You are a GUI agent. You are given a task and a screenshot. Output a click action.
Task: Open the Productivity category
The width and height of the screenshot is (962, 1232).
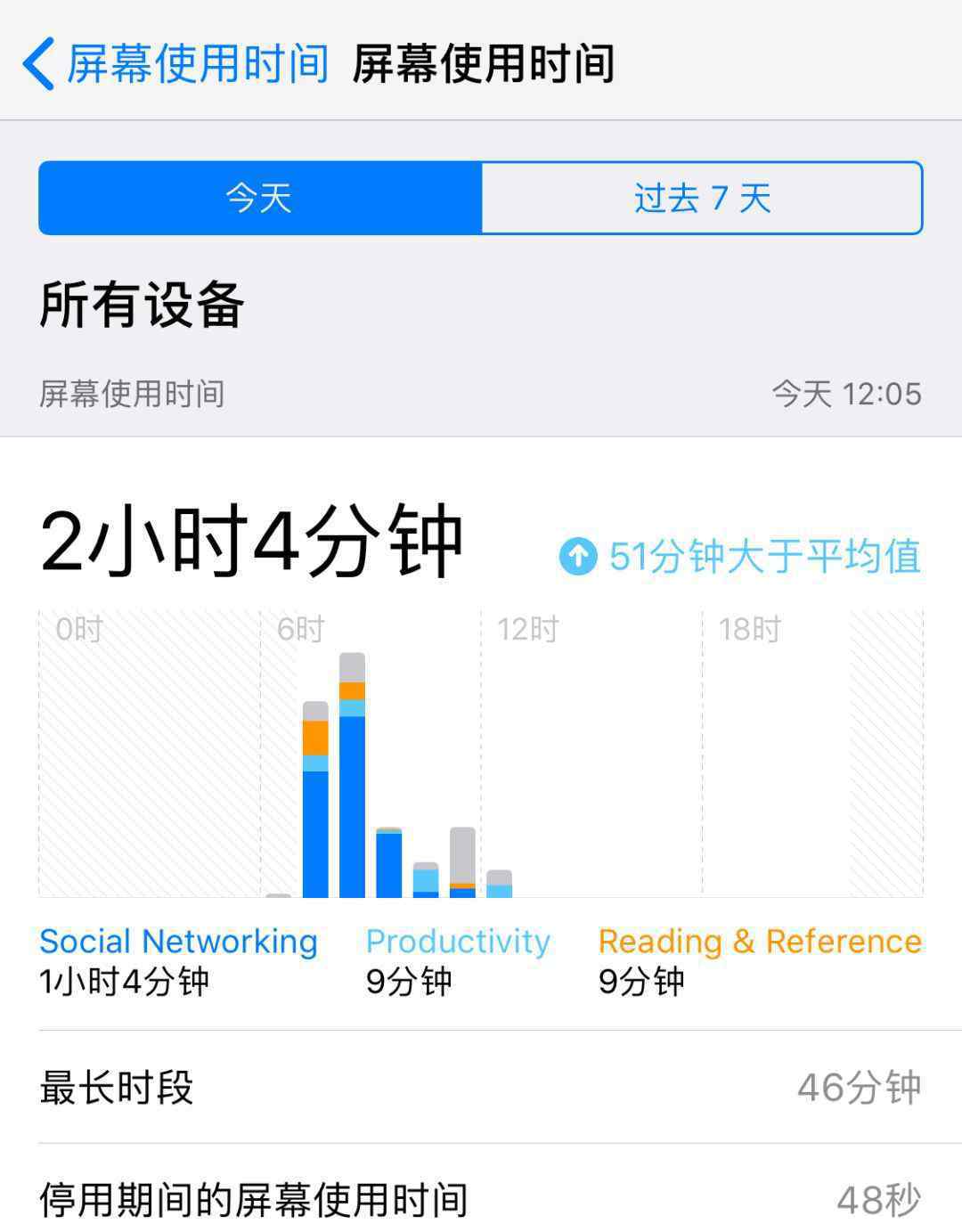(458, 959)
